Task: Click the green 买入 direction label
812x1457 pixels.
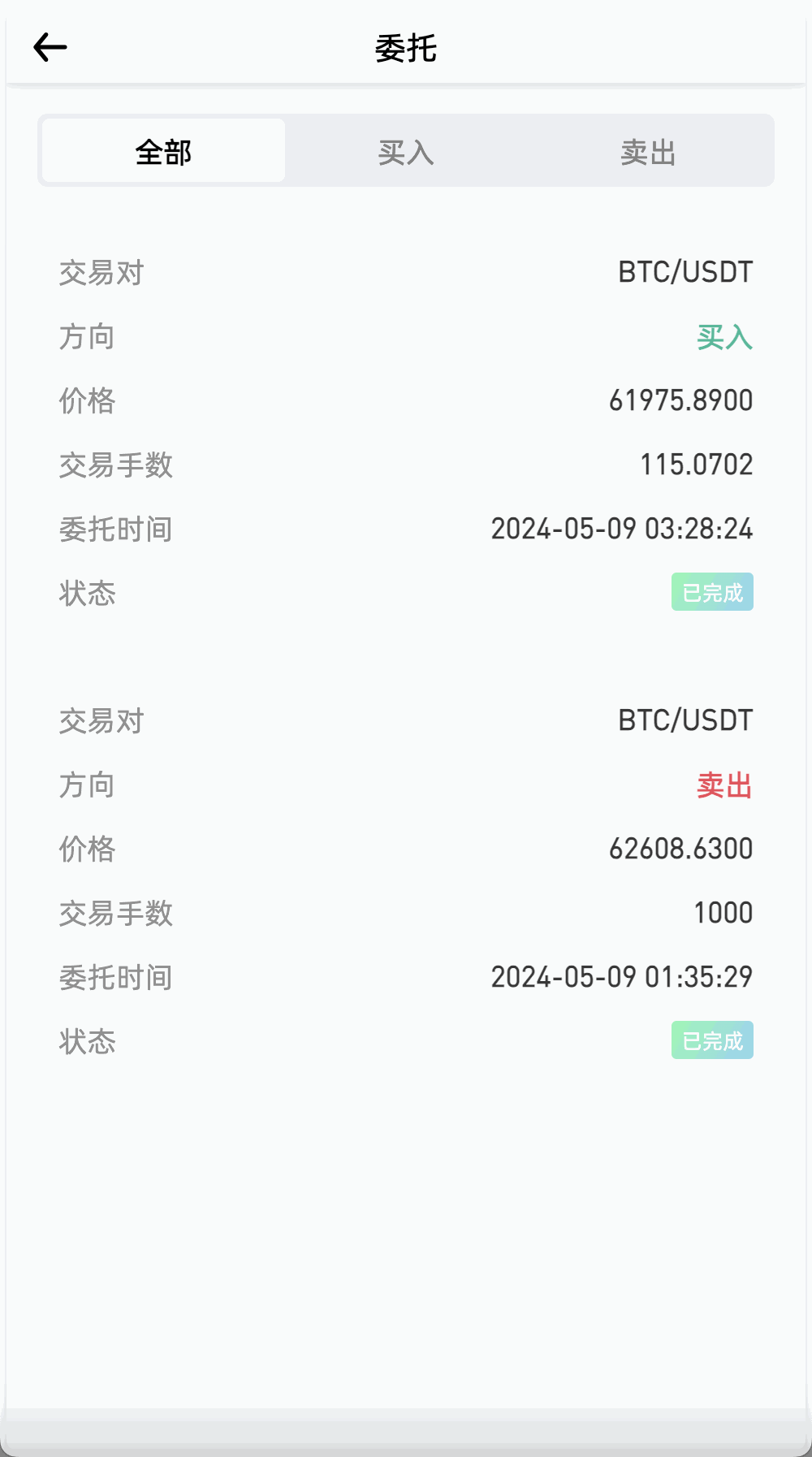Action: 723,337
